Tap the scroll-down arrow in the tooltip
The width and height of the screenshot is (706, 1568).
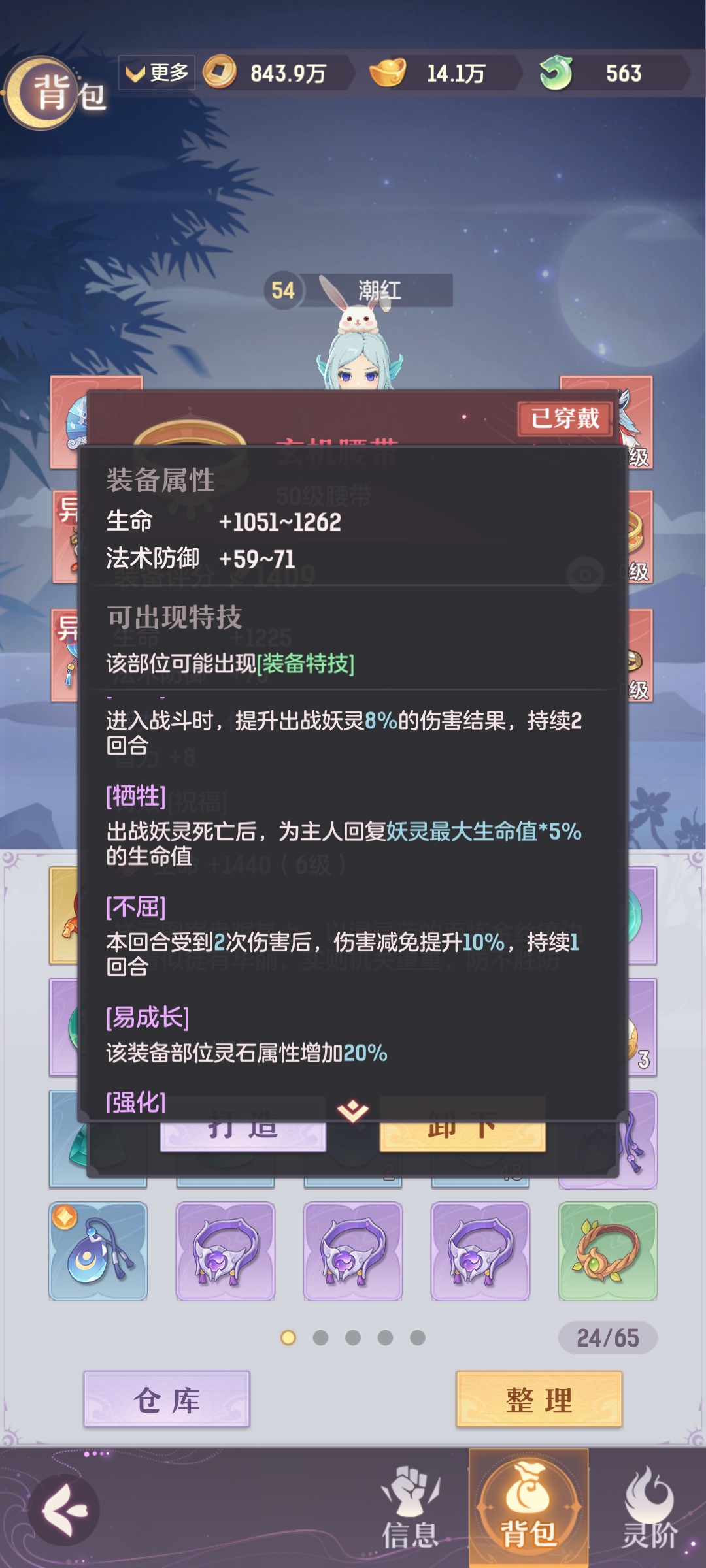tap(353, 1109)
